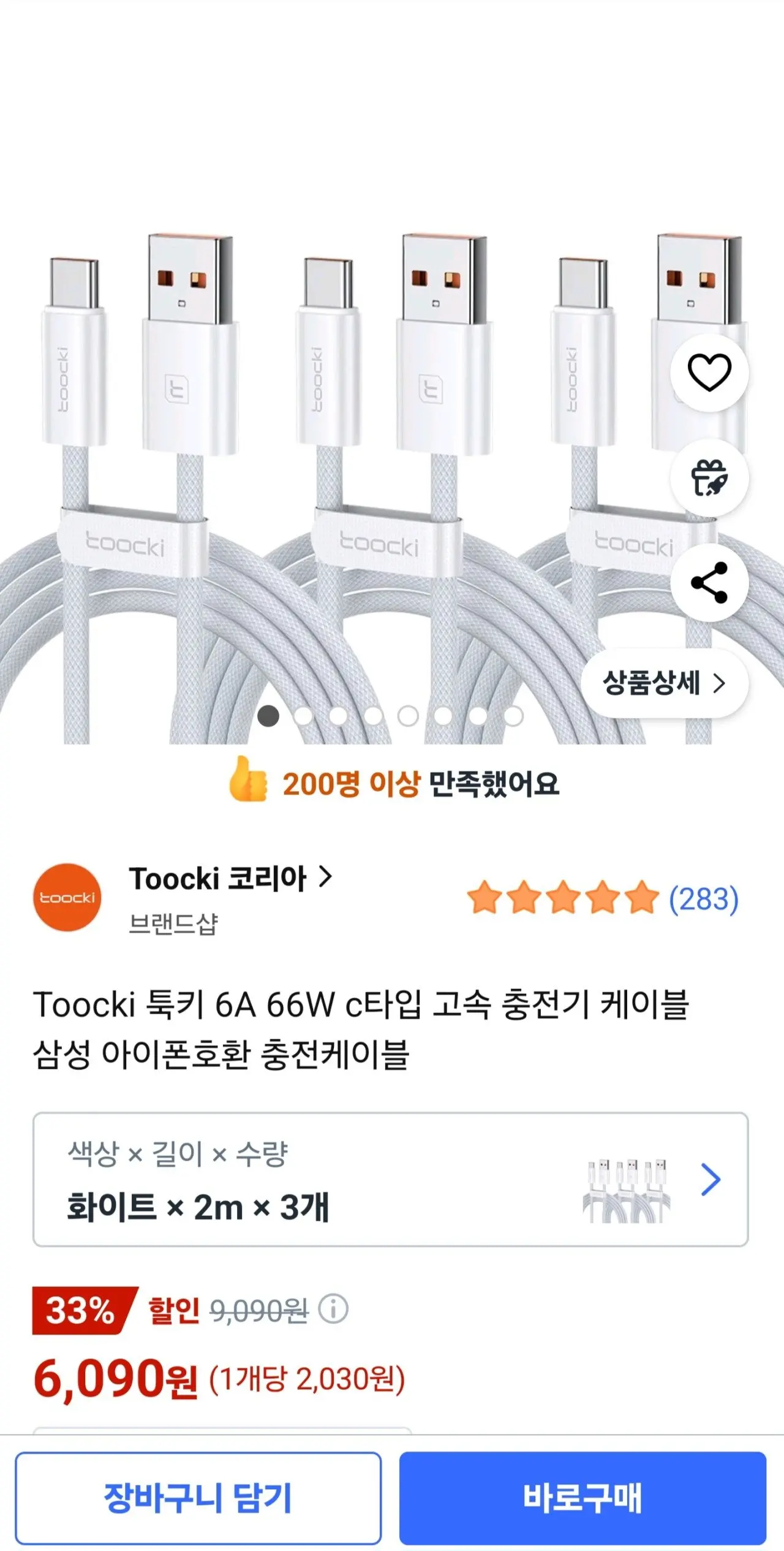784x1551 pixels.
Task: Add product to wishlist with heart icon
Action: pyautogui.click(x=709, y=372)
